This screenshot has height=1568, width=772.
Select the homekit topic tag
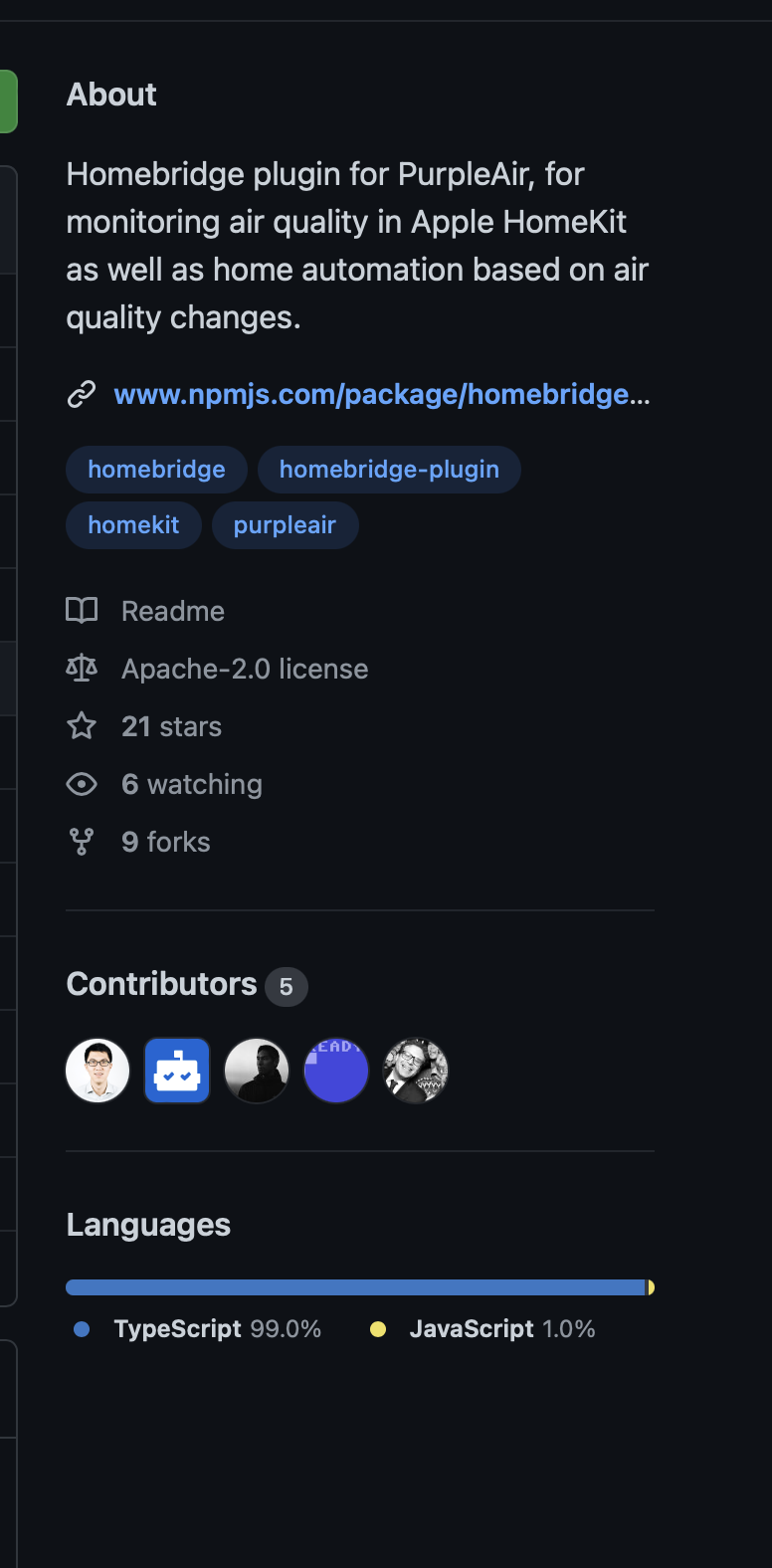[133, 524]
